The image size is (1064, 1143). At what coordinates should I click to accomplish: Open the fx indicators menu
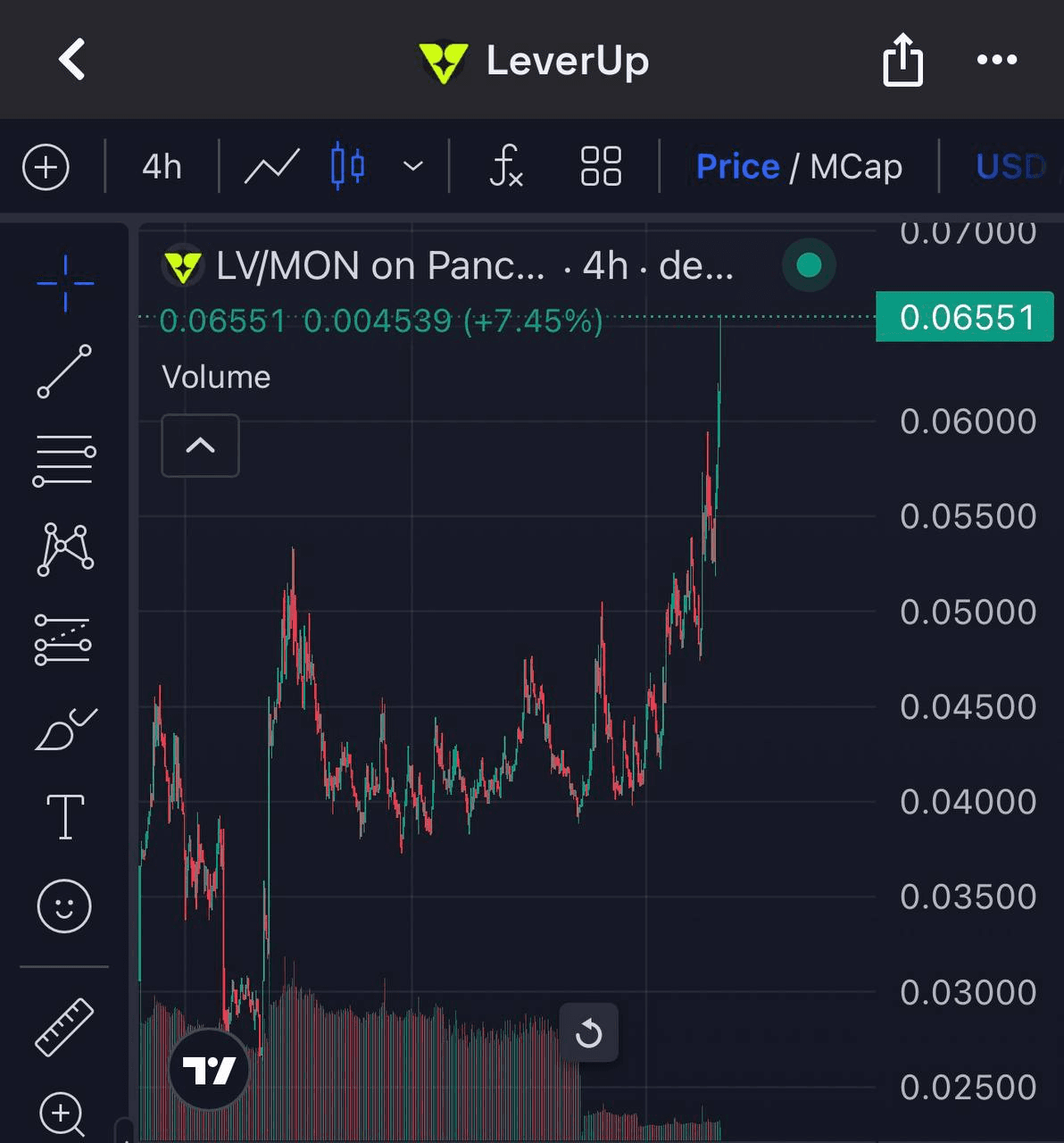point(506,167)
